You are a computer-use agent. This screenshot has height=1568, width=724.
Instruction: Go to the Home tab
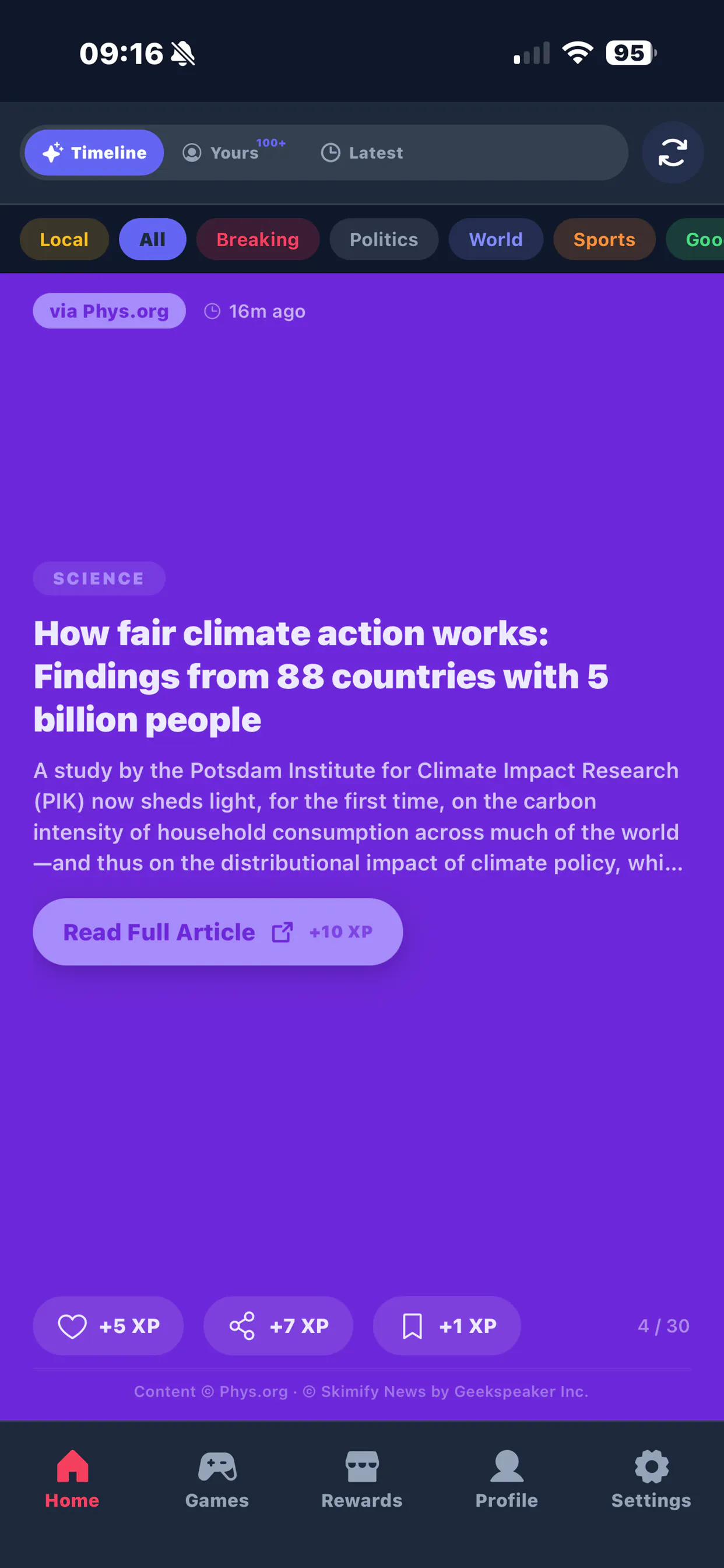click(72, 1479)
